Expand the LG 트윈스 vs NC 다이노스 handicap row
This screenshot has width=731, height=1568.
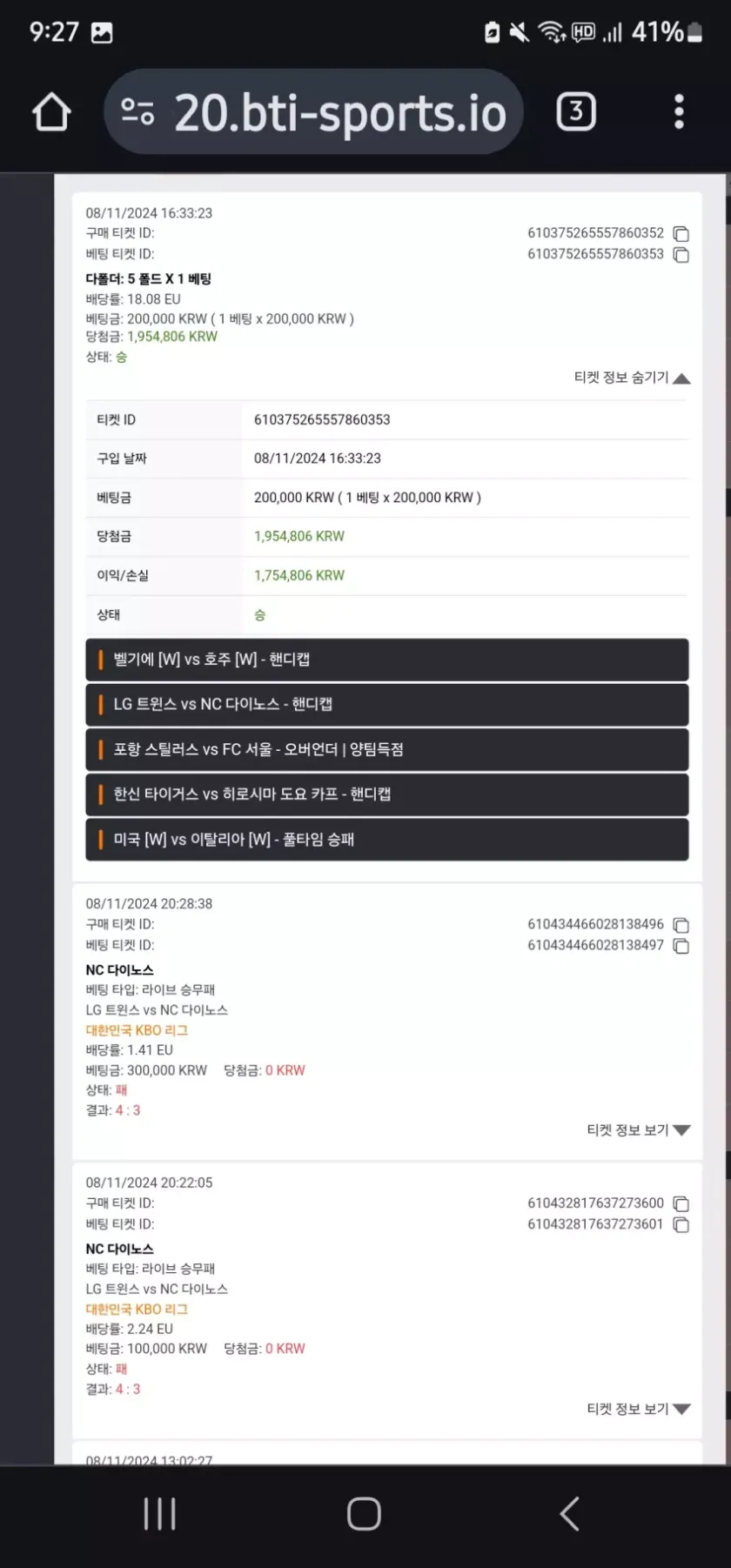click(386, 705)
